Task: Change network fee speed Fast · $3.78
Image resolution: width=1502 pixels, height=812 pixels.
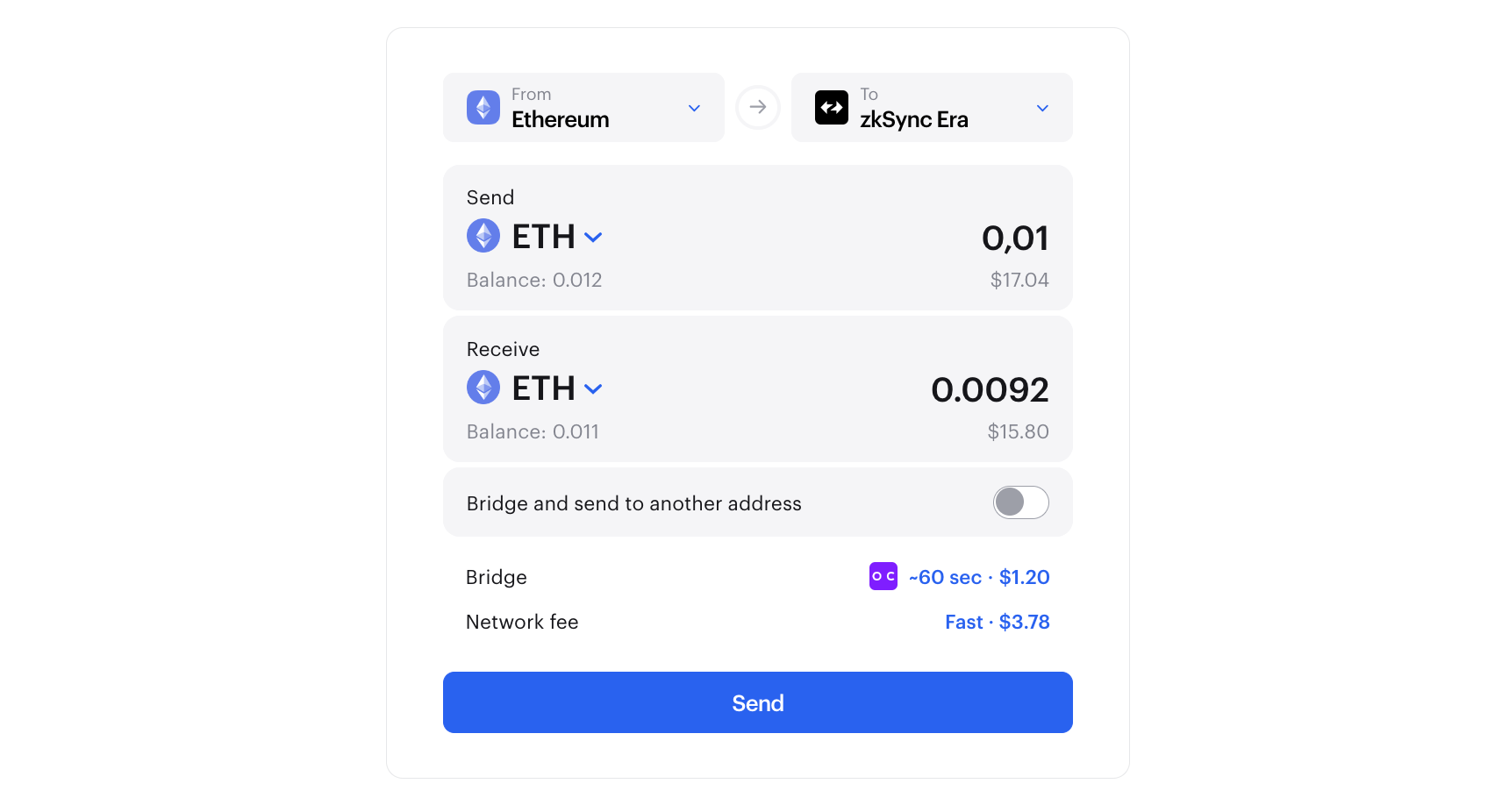Action: click(x=997, y=622)
